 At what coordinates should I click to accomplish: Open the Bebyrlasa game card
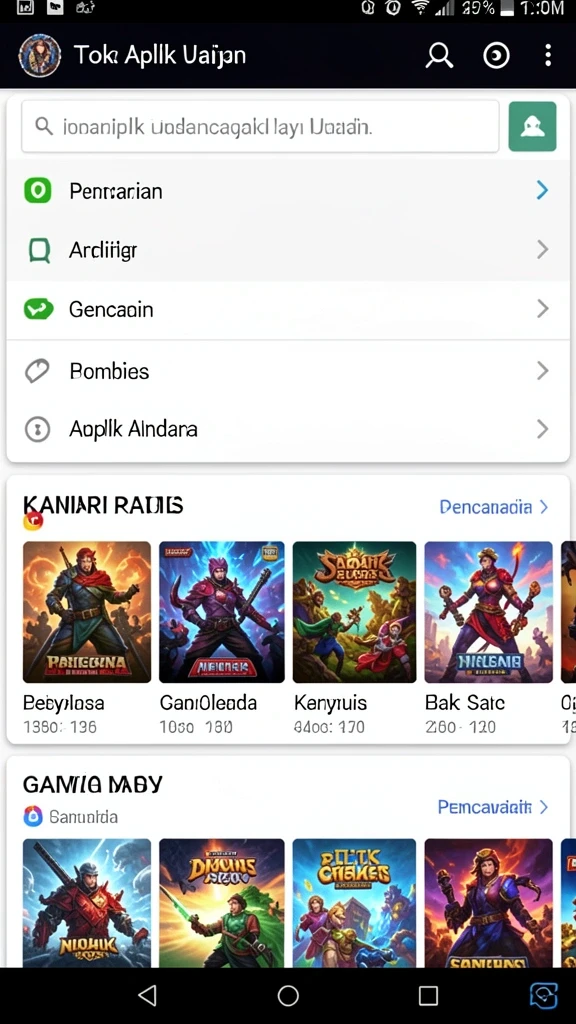[x=87, y=637]
